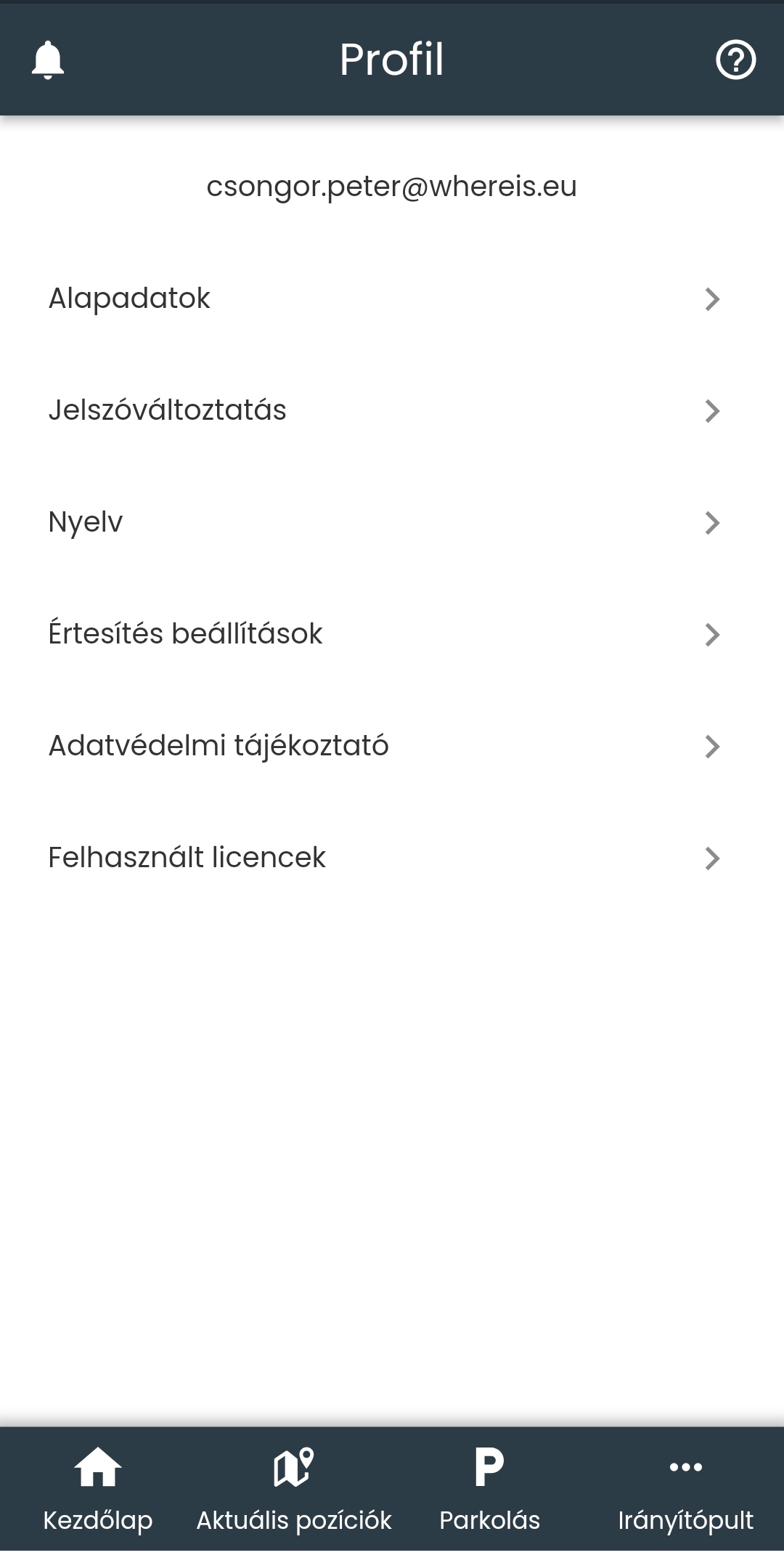Switch to the Kezdőlap tab
The image size is (784, 1555).
point(98,1488)
